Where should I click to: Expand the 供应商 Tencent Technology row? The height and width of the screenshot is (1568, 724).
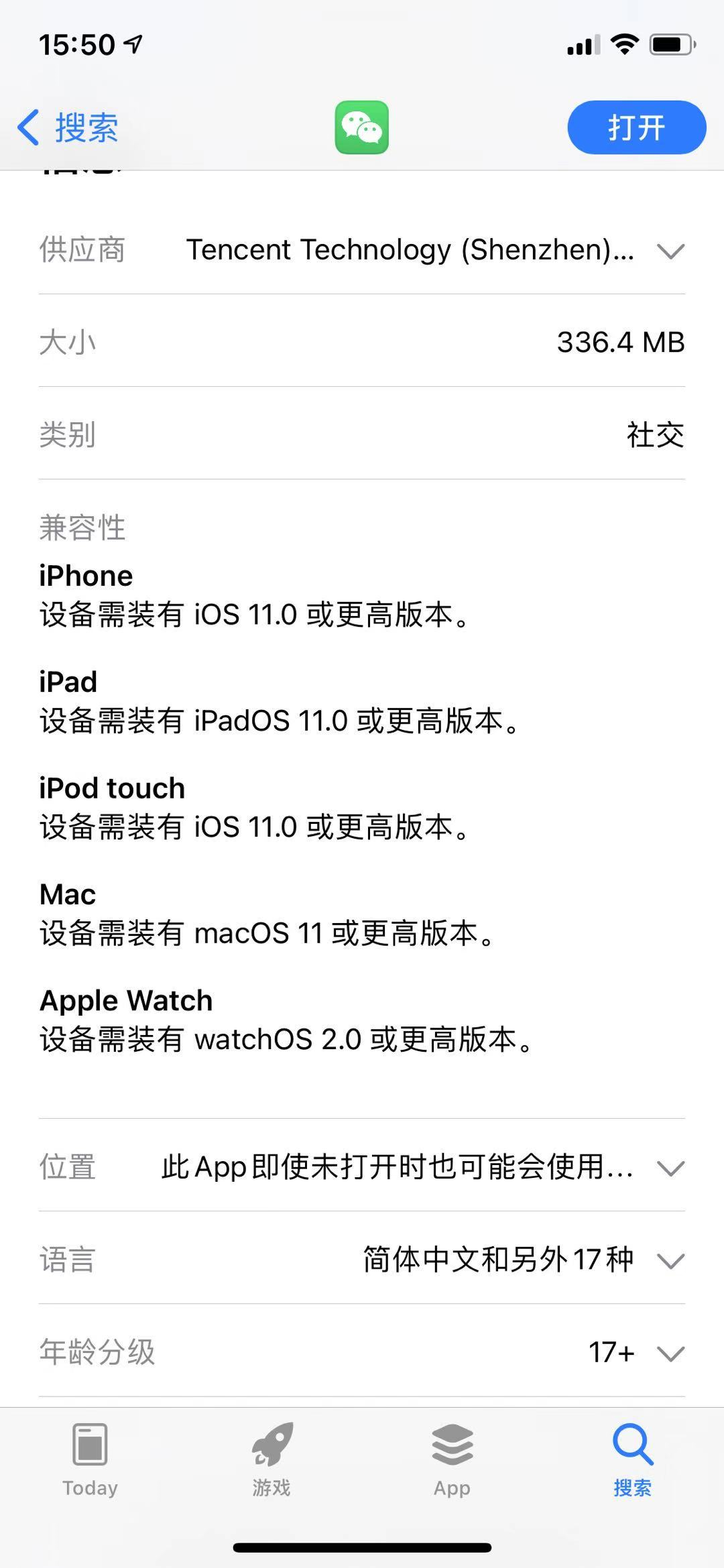670,251
